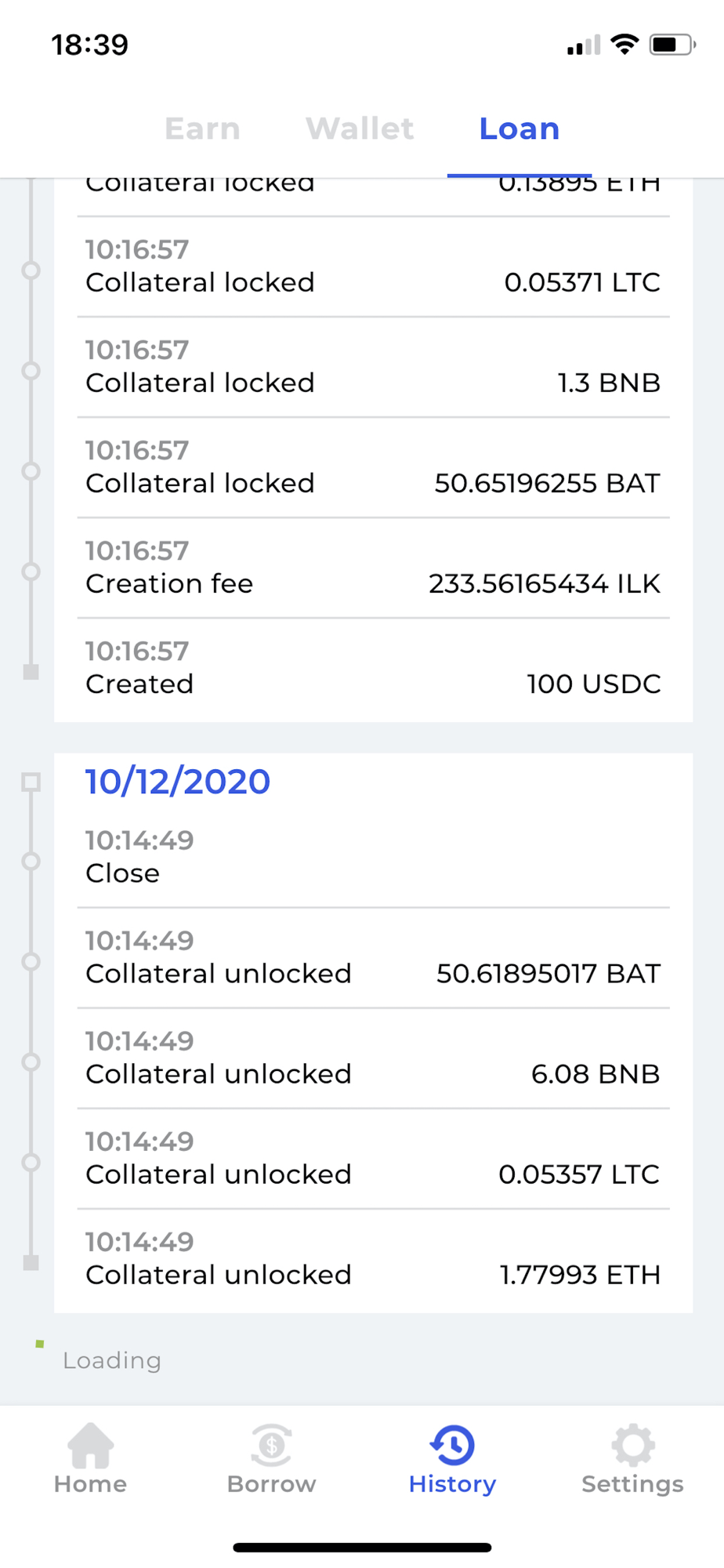The image size is (724, 1568).
Task: Open the History tab
Action: point(452,1460)
